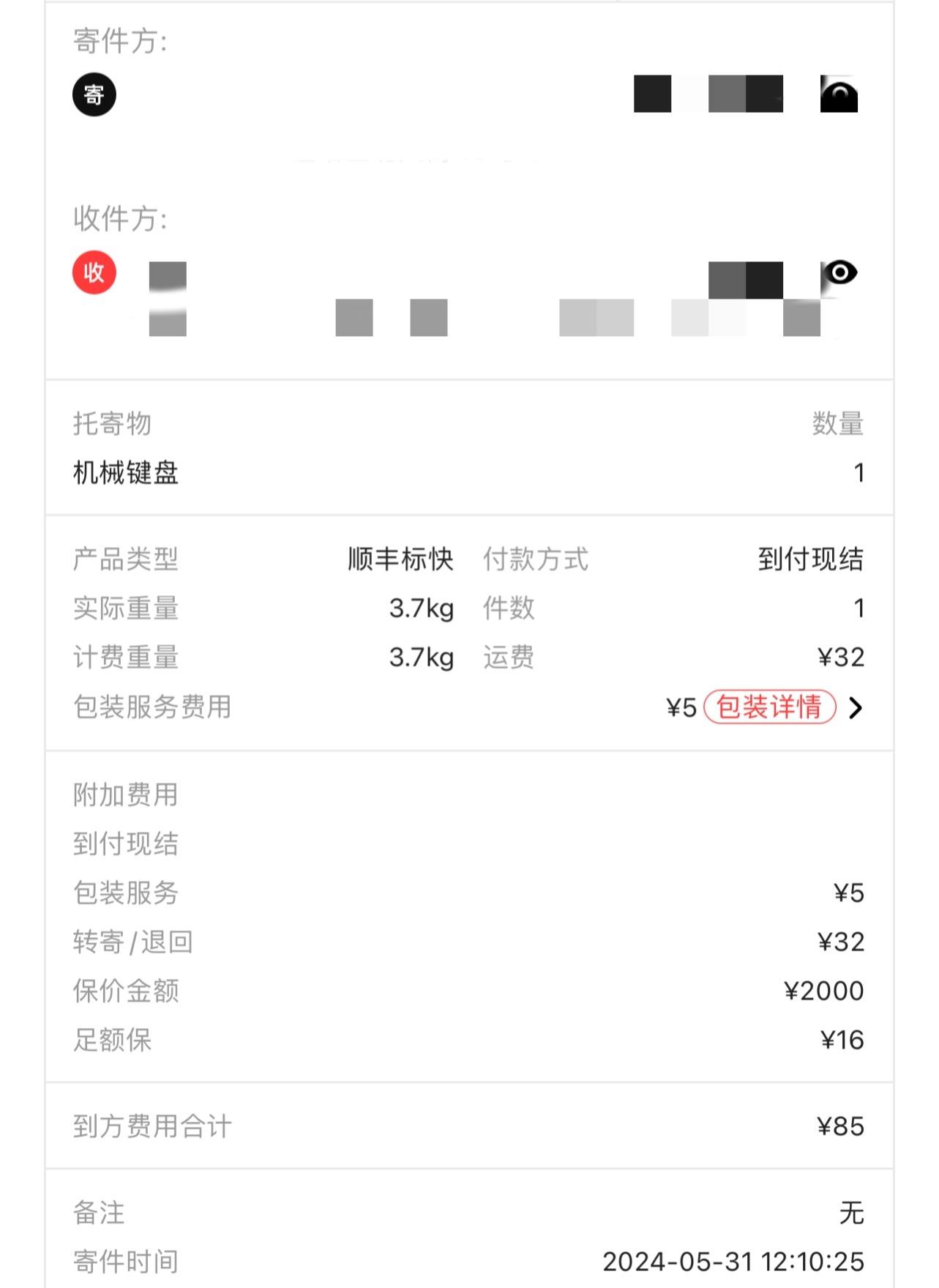Click the eye icon beside sender info
The image size is (939, 1288).
tap(840, 95)
